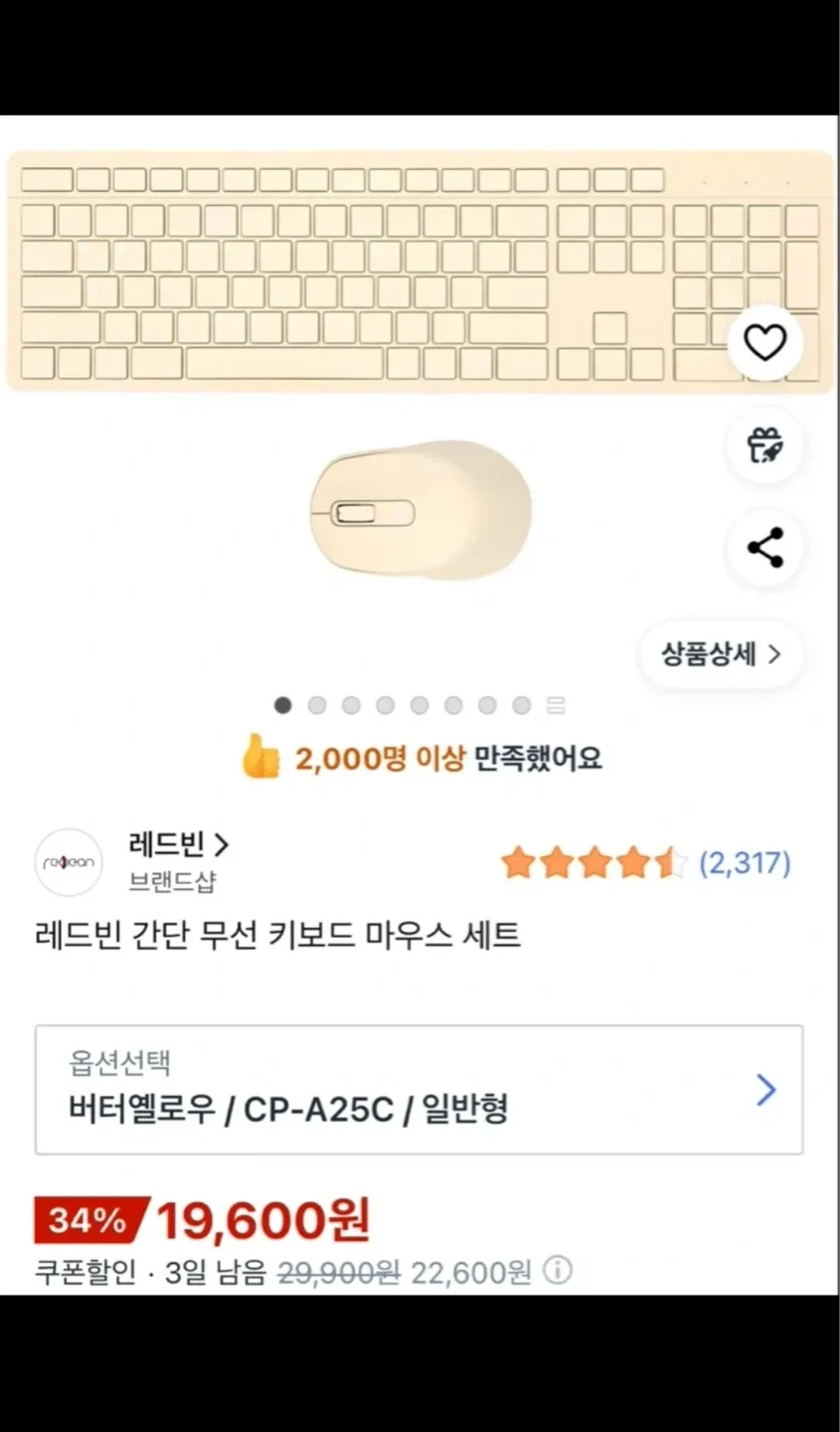Add product to wishlist with heart icon
Screen dimensions: 840x1432
[764, 343]
